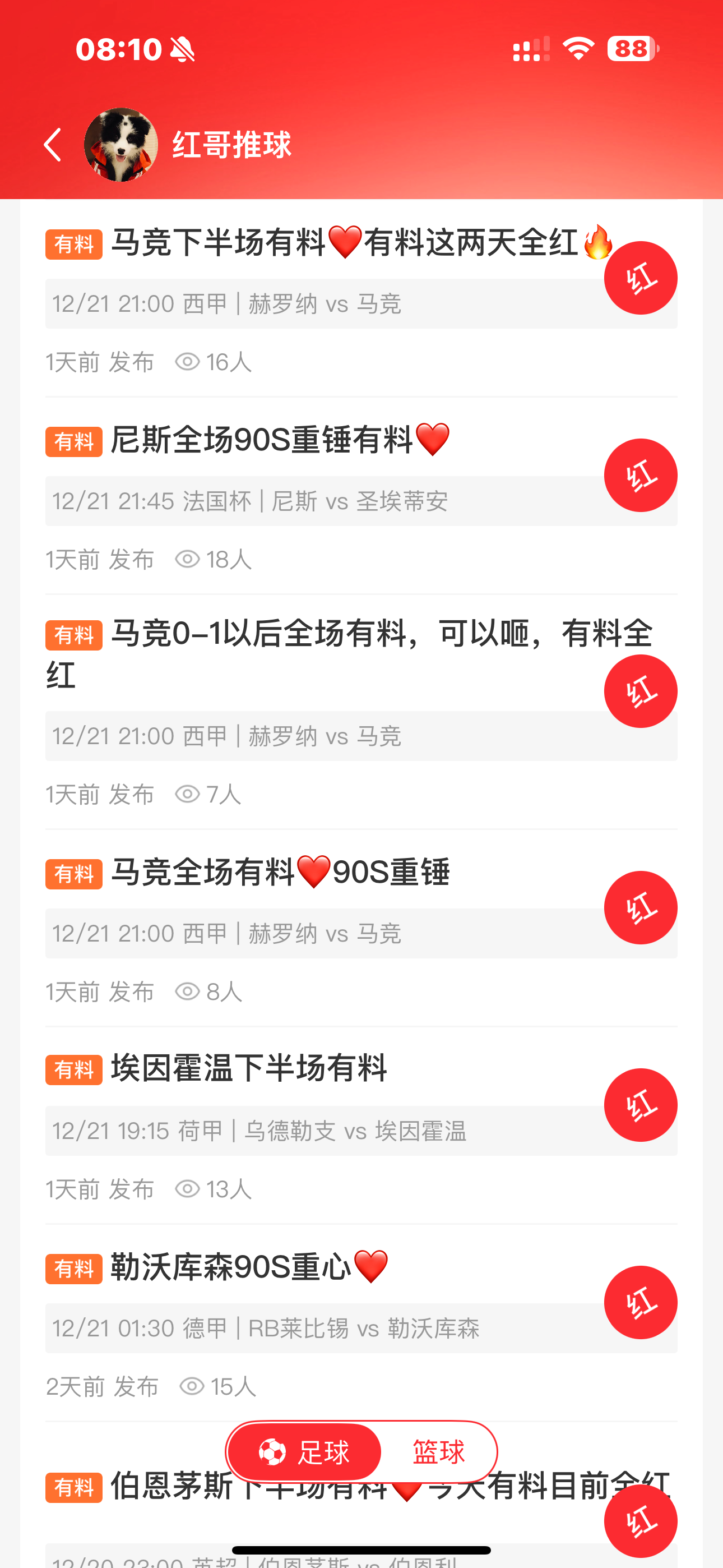This screenshot has height=1568, width=723.
Task: Open post 马竞全场有料 90S重锤
Action: (x=280, y=872)
